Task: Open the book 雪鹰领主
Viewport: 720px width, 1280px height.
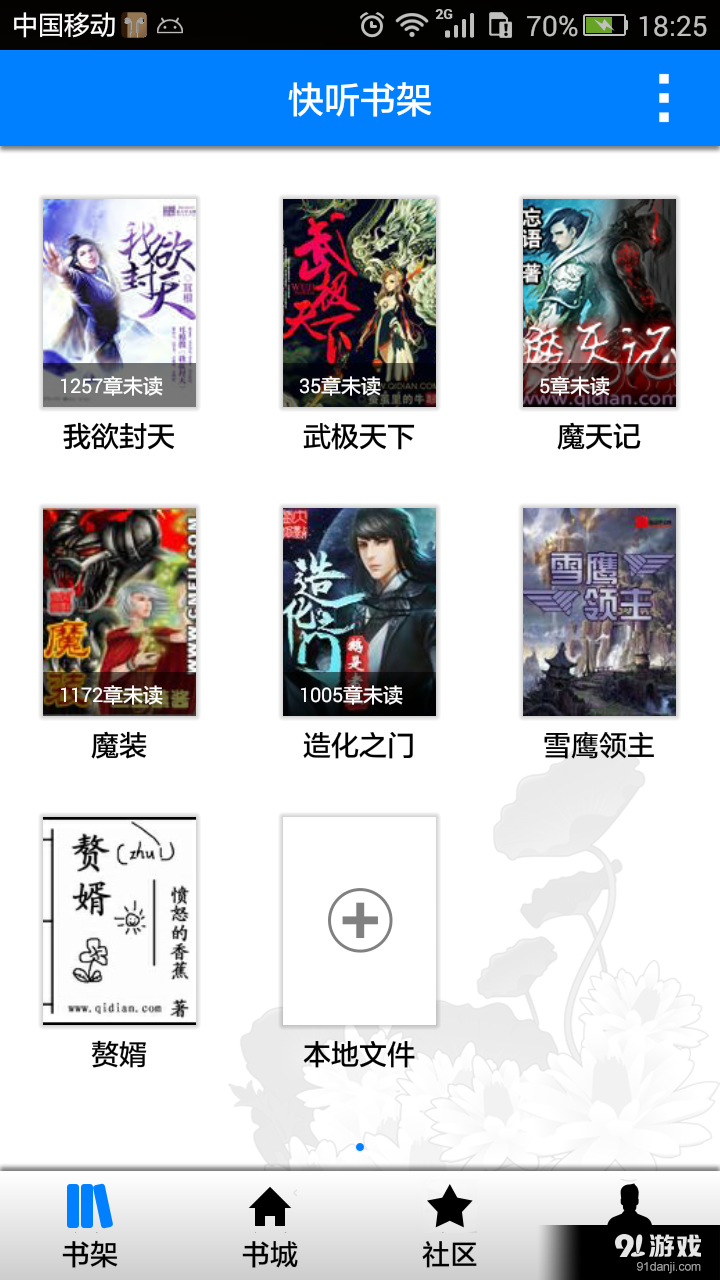Action: [599, 611]
